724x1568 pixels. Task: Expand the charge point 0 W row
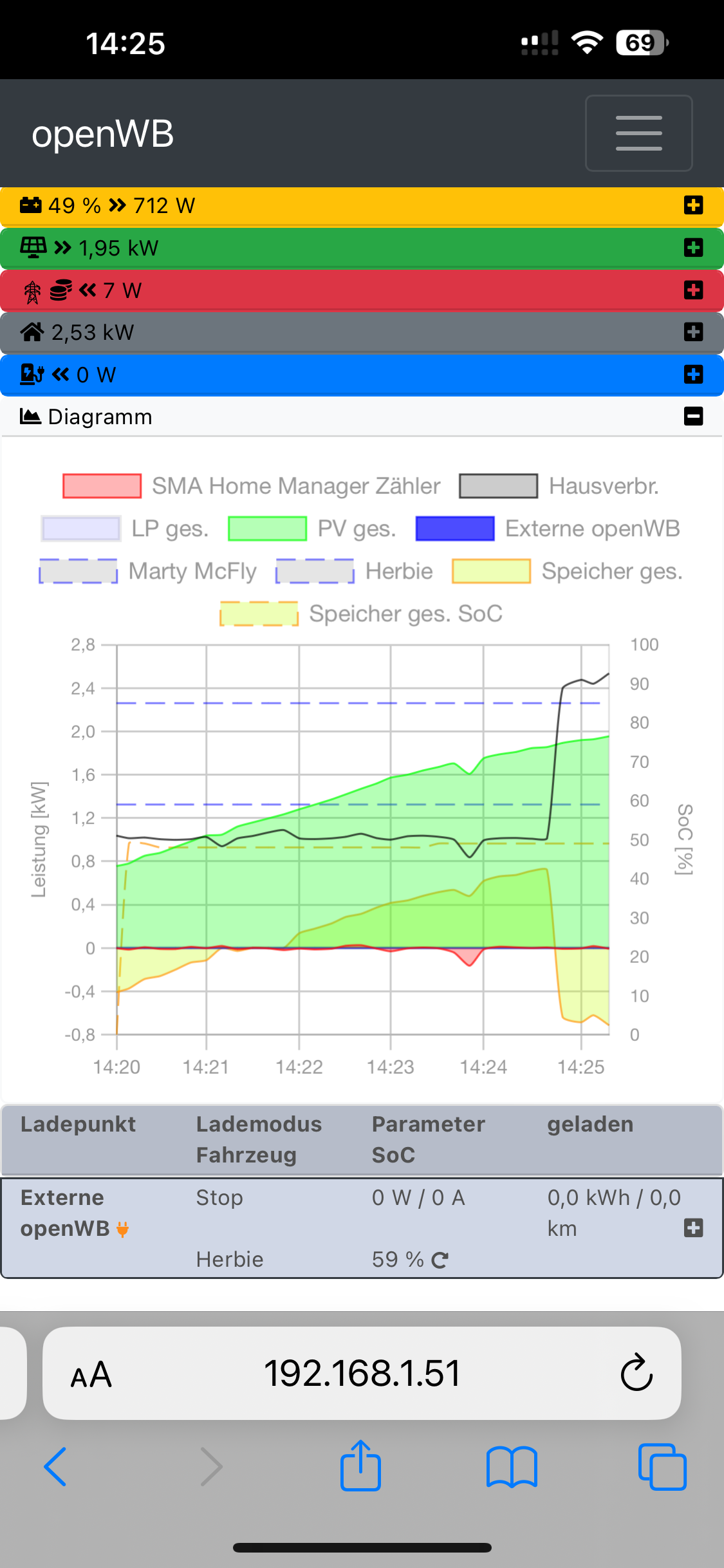click(x=693, y=375)
